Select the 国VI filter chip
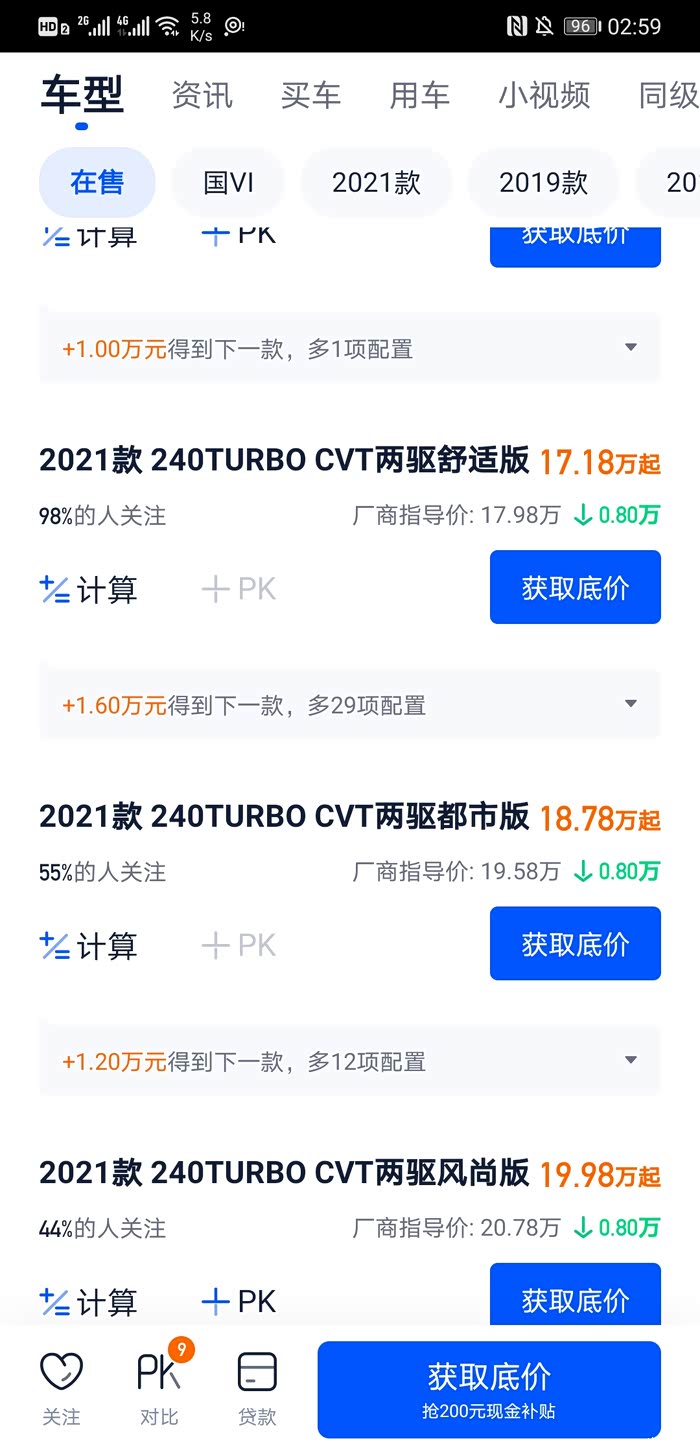 tap(229, 183)
